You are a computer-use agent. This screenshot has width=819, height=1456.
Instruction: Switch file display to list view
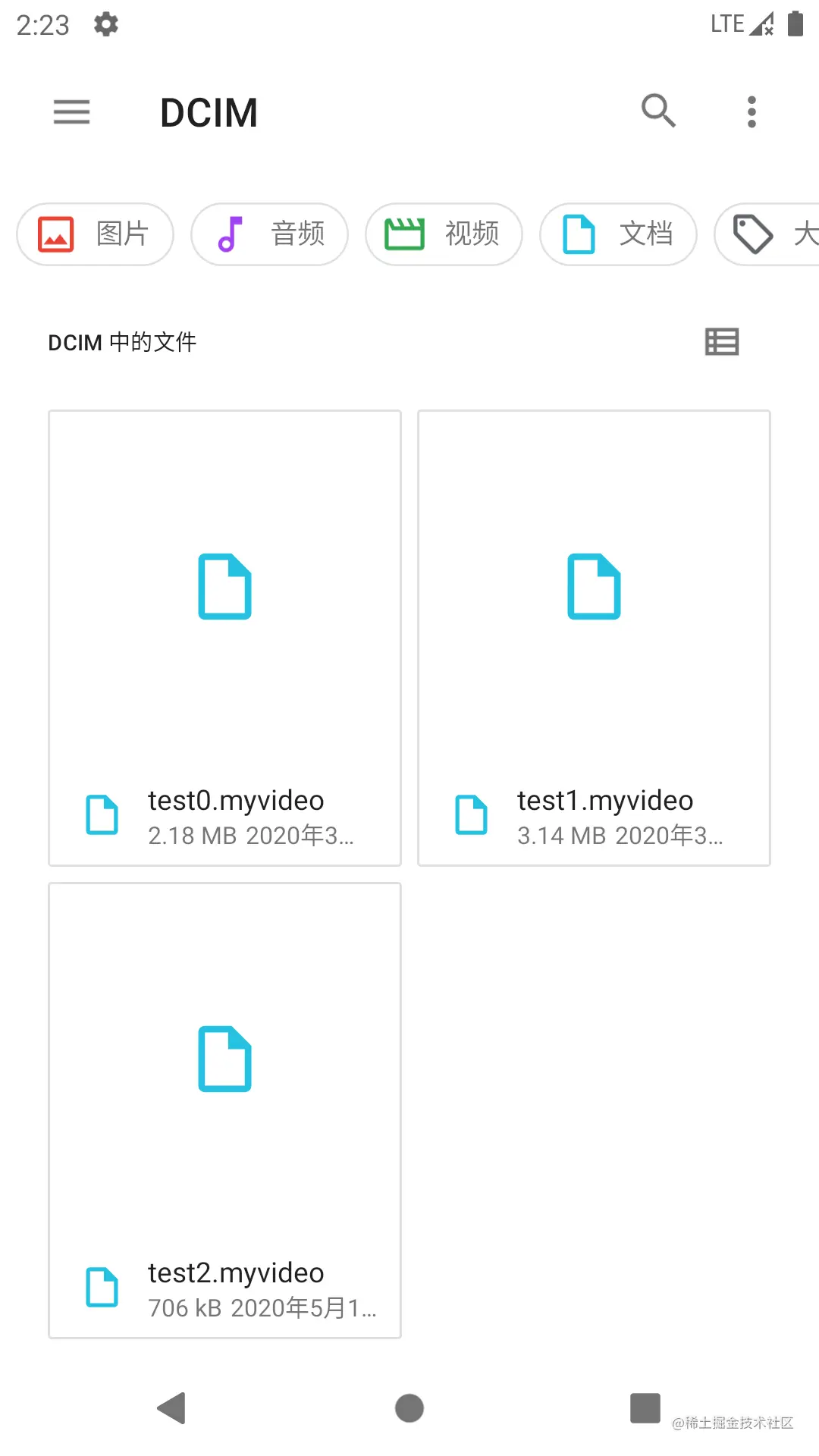[720, 342]
